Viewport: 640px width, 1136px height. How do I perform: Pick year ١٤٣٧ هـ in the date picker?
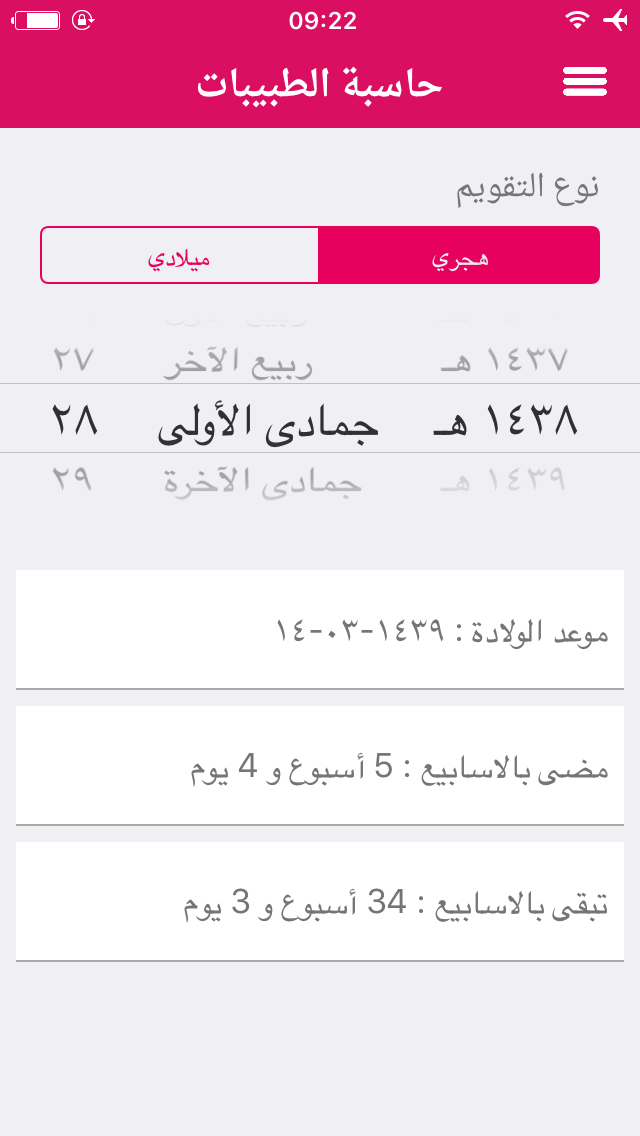[x=502, y=360]
